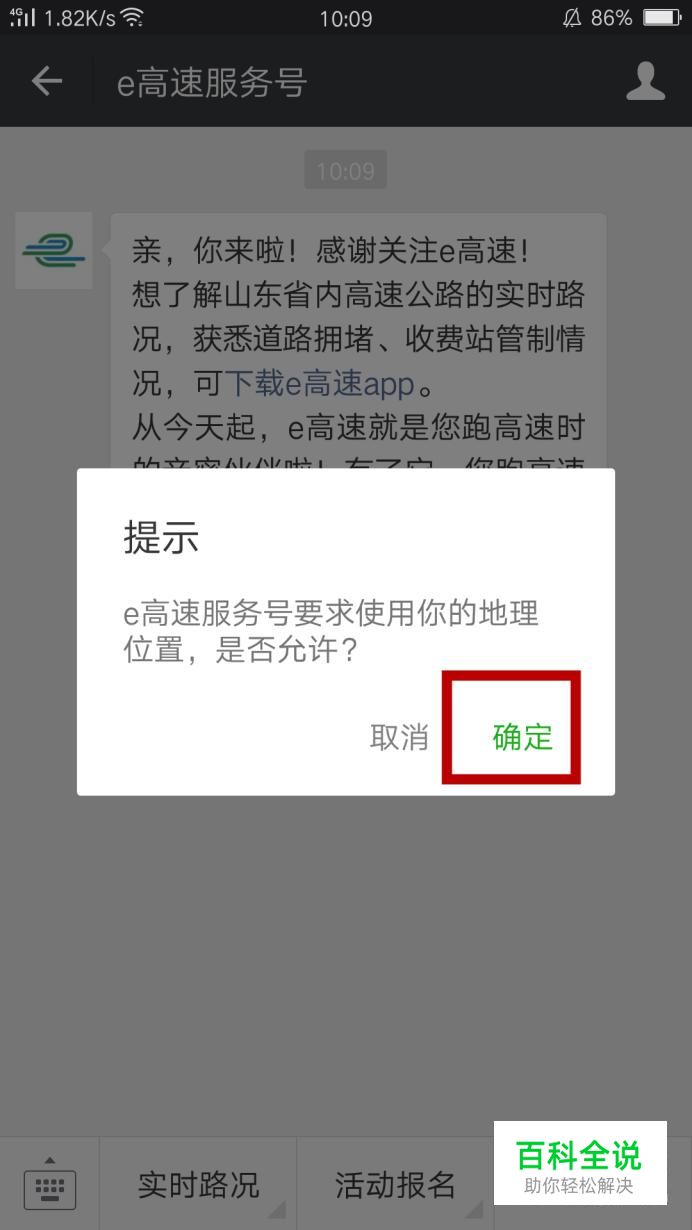Screen dimensions: 692x1230
Task: Open the 活动报名 menu
Action: point(396,1185)
